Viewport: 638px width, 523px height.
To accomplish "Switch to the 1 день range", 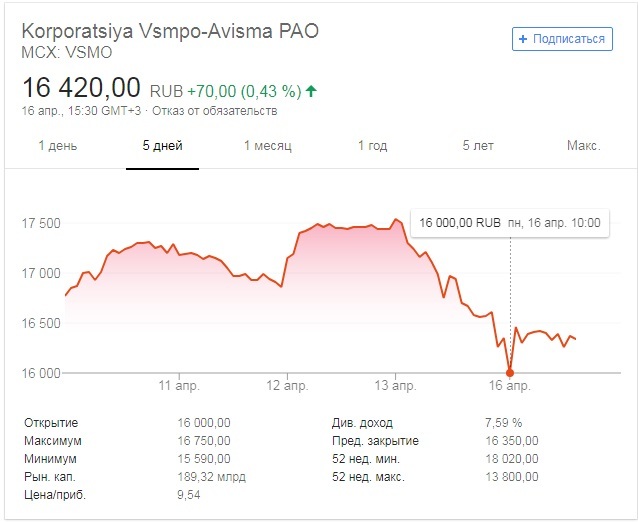I will (x=57, y=146).
